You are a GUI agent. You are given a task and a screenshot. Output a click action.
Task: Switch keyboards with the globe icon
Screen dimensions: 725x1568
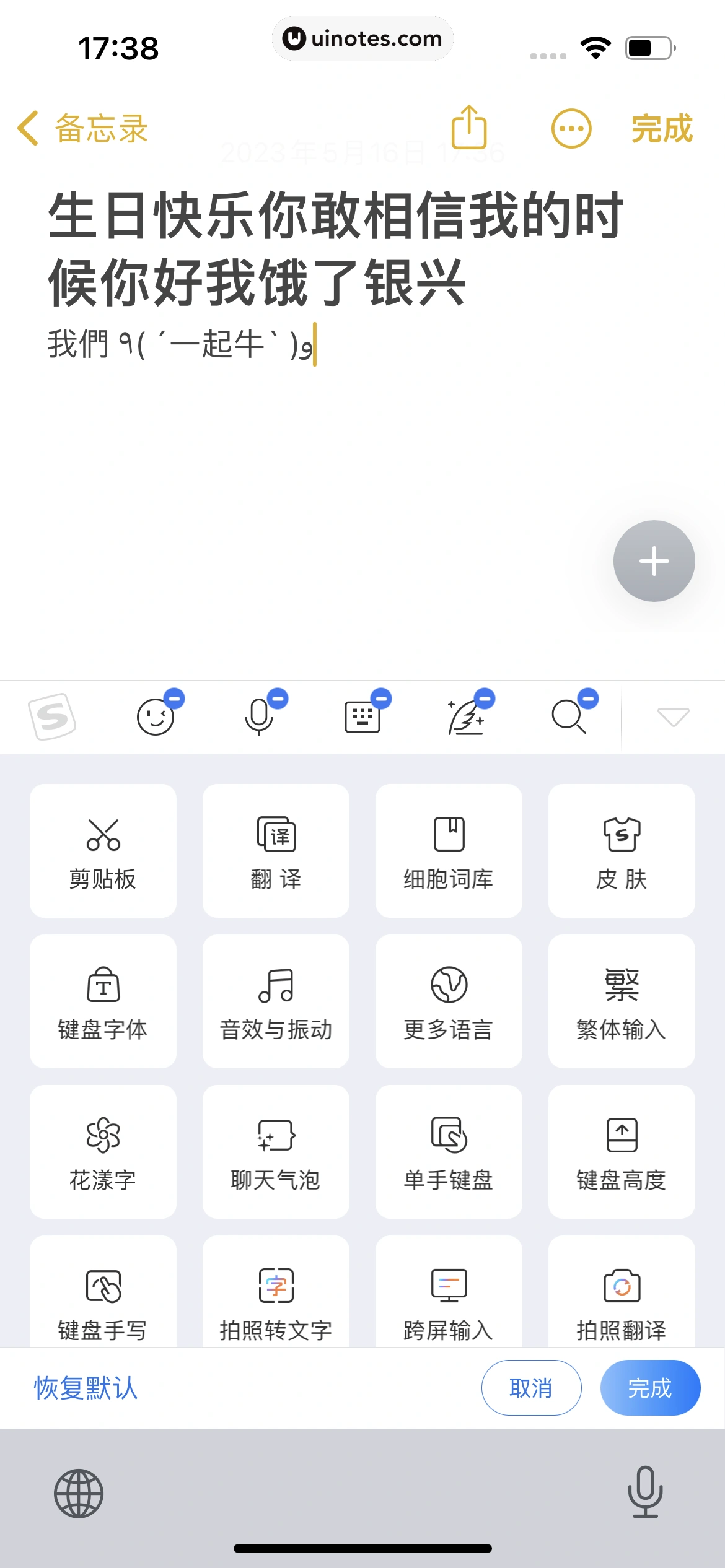click(x=79, y=1492)
